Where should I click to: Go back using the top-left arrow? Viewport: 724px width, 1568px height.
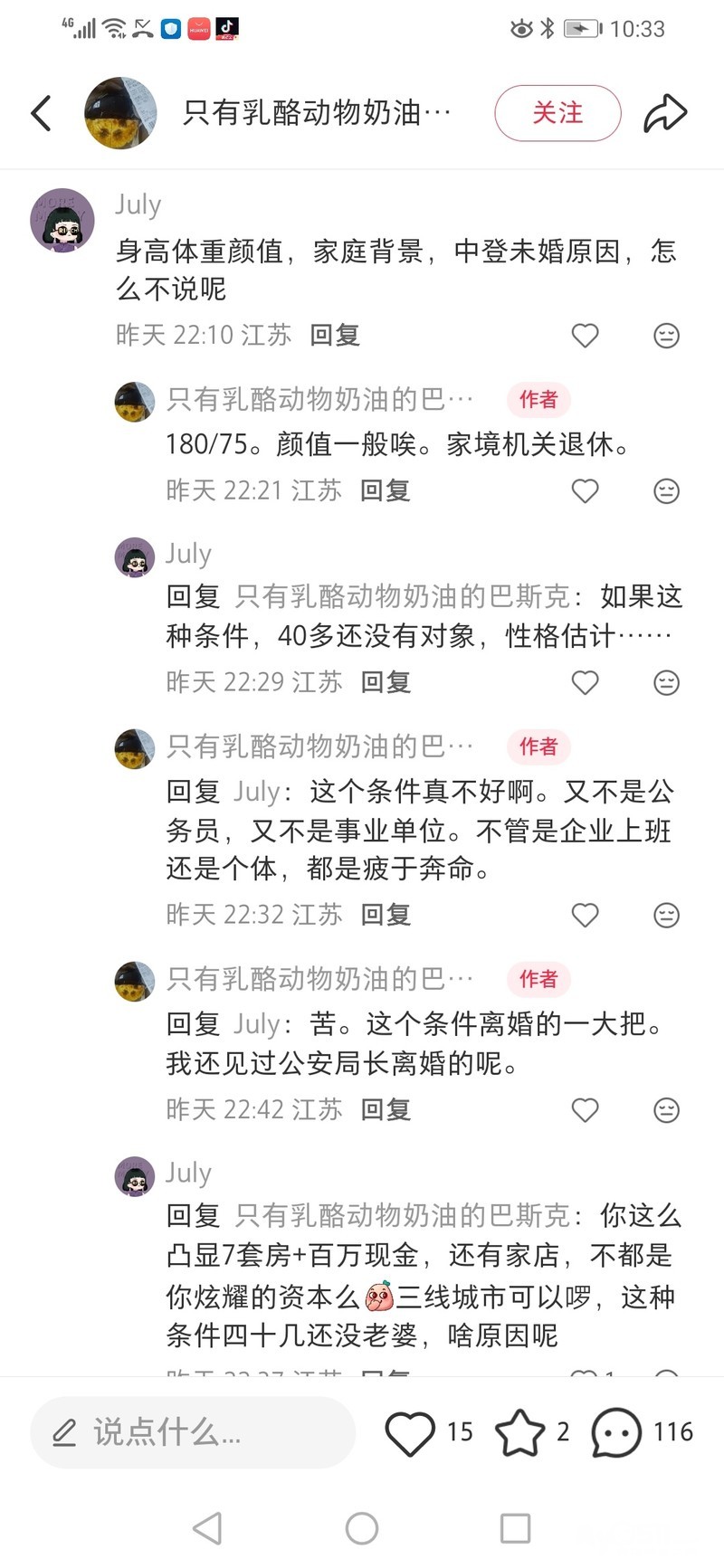42,114
